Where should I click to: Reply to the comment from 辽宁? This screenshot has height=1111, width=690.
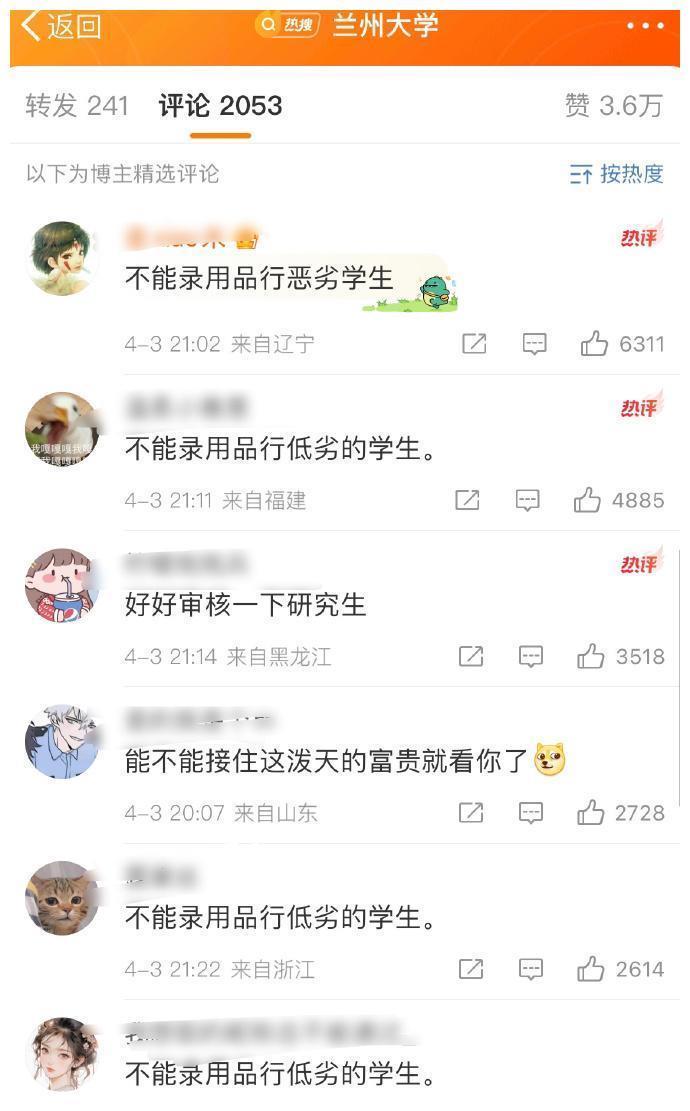535,344
